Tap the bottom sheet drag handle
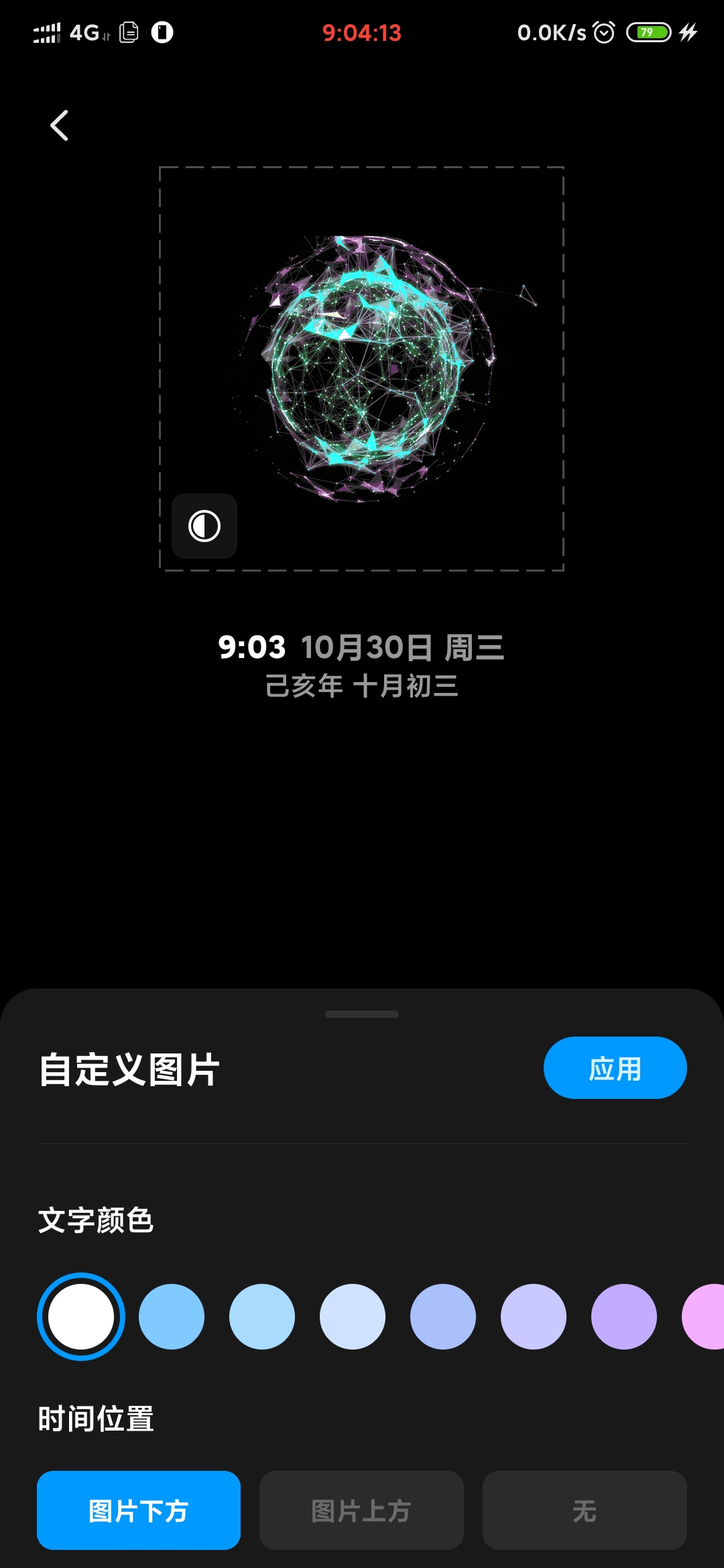This screenshot has width=724, height=1568. click(x=362, y=1015)
